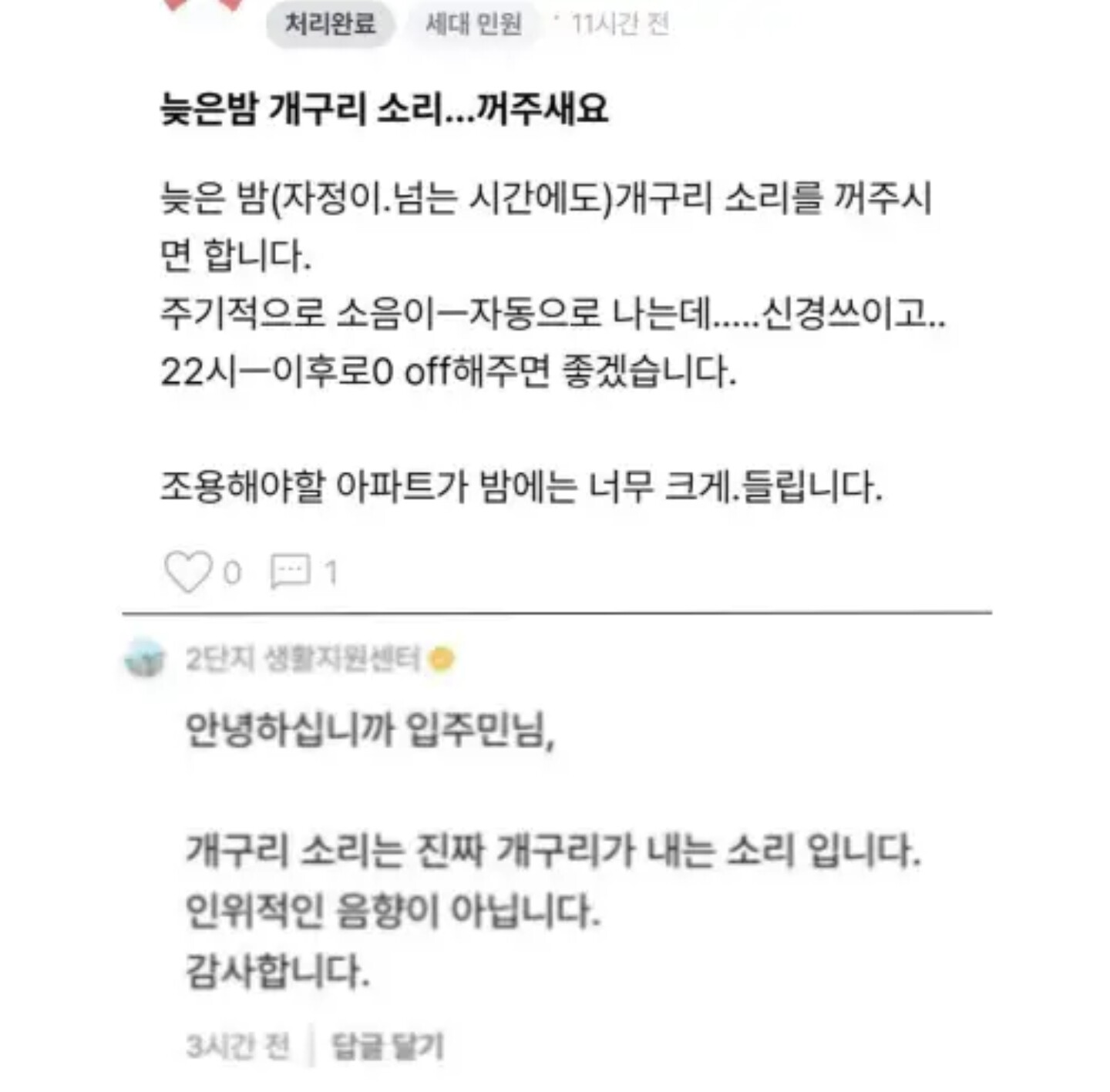Open the comments icon under the post
Image resolution: width=1110 pixels, height=1092 pixels.
[290, 572]
